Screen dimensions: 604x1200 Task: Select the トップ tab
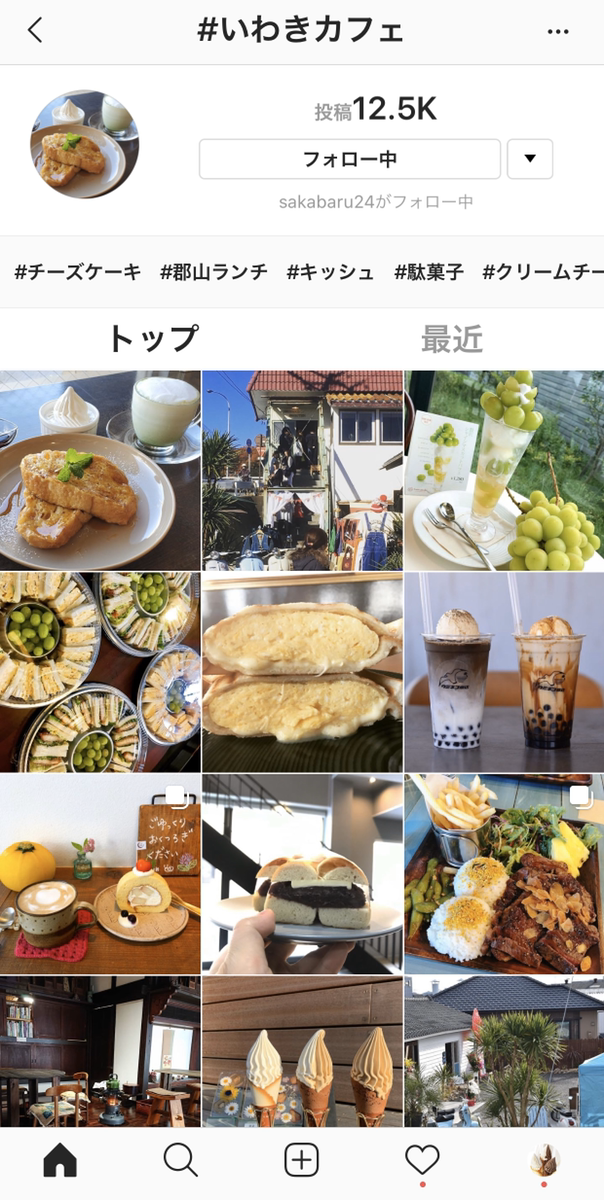pyautogui.click(x=152, y=339)
